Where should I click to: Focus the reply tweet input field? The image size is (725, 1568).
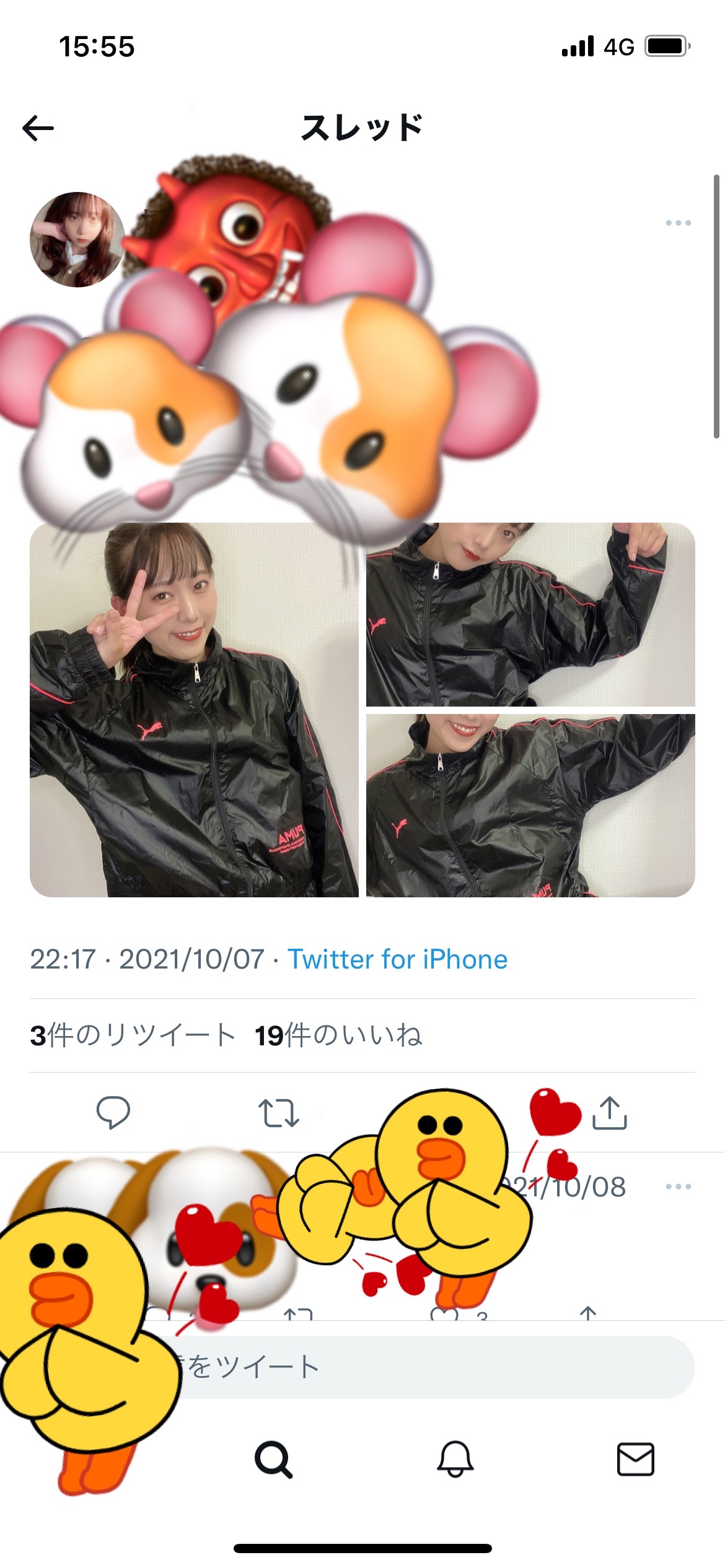click(x=434, y=1367)
